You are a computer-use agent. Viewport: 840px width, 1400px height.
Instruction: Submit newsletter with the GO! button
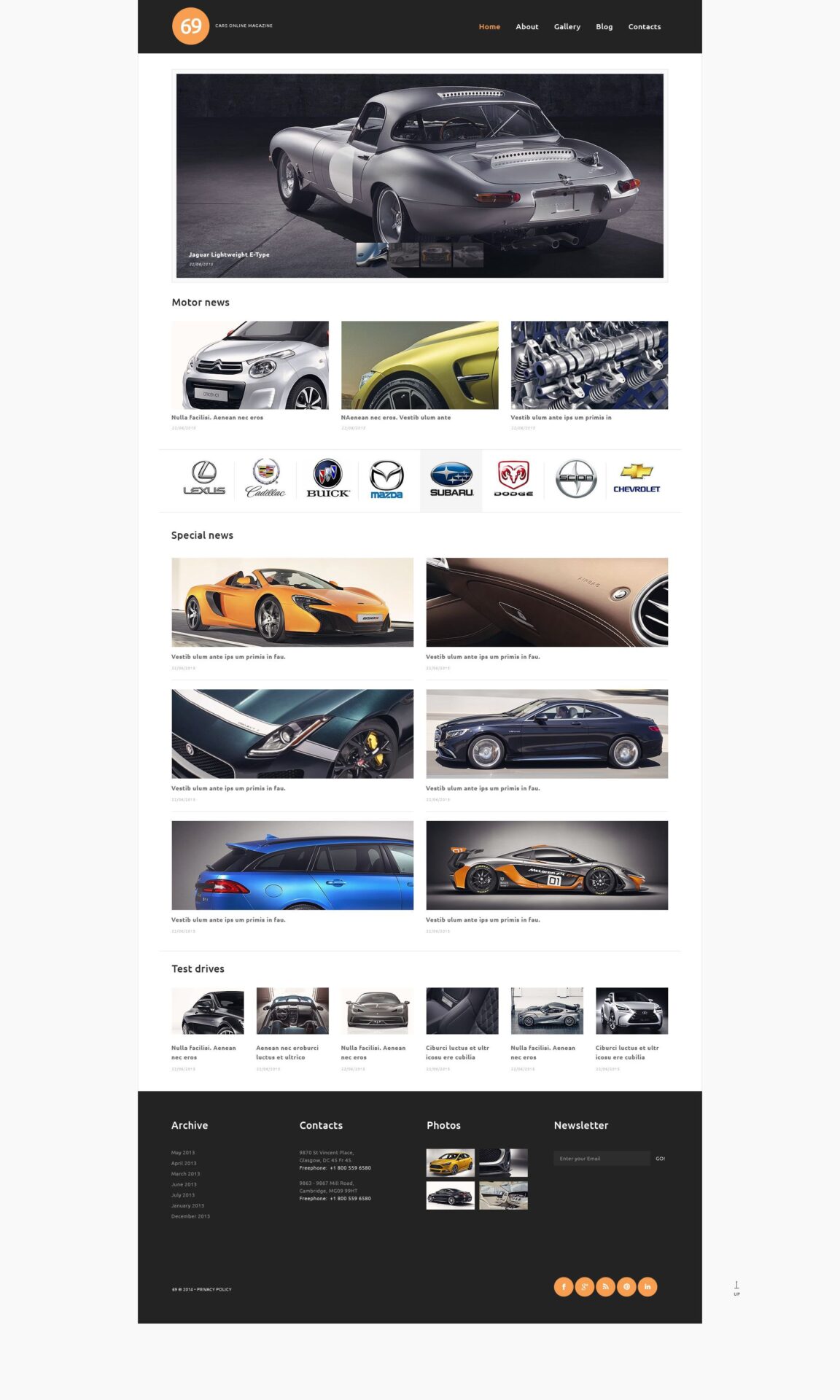click(x=660, y=1158)
